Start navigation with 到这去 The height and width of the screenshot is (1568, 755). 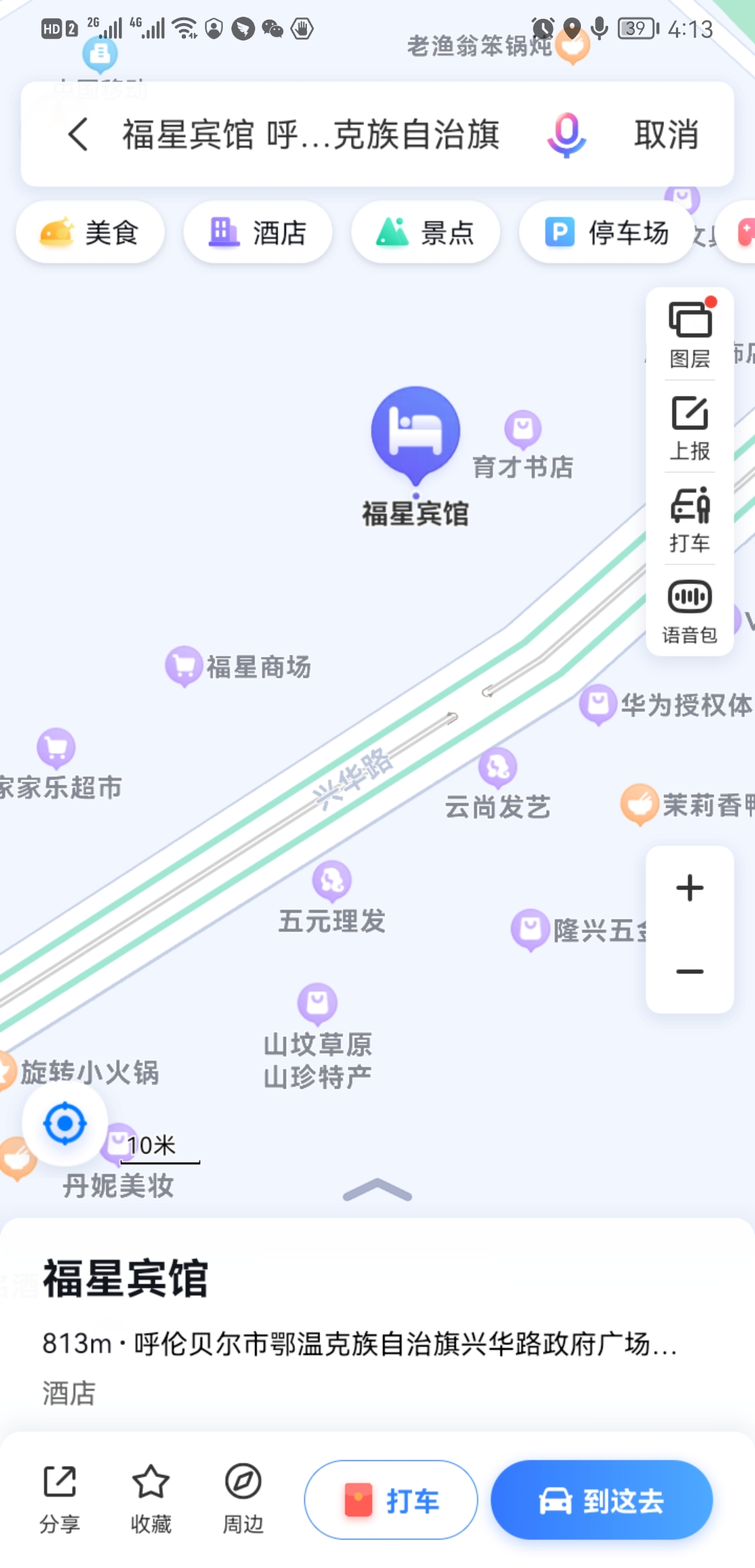click(601, 1500)
